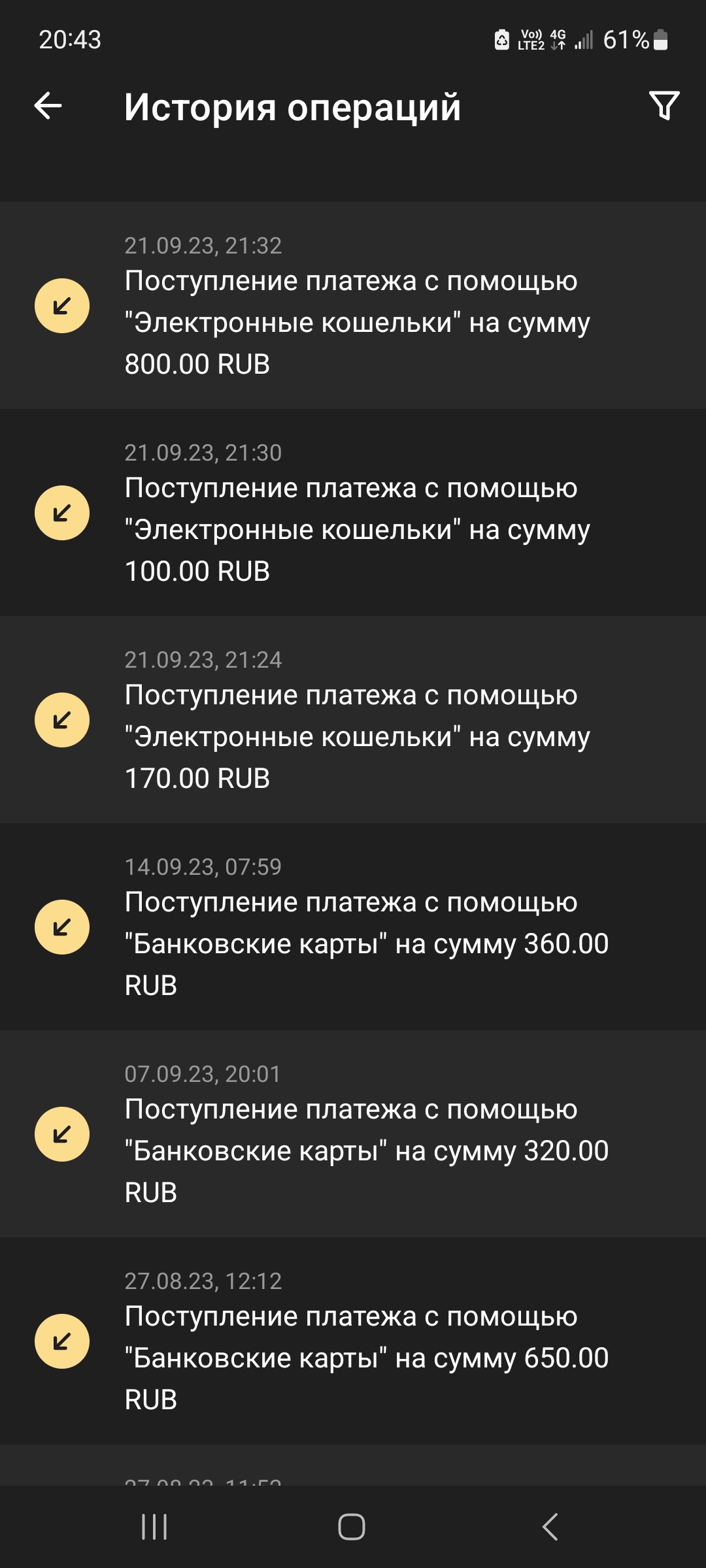706x1568 pixels.
Task: View the 100.00 RUB payment details
Action: [x=353, y=513]
